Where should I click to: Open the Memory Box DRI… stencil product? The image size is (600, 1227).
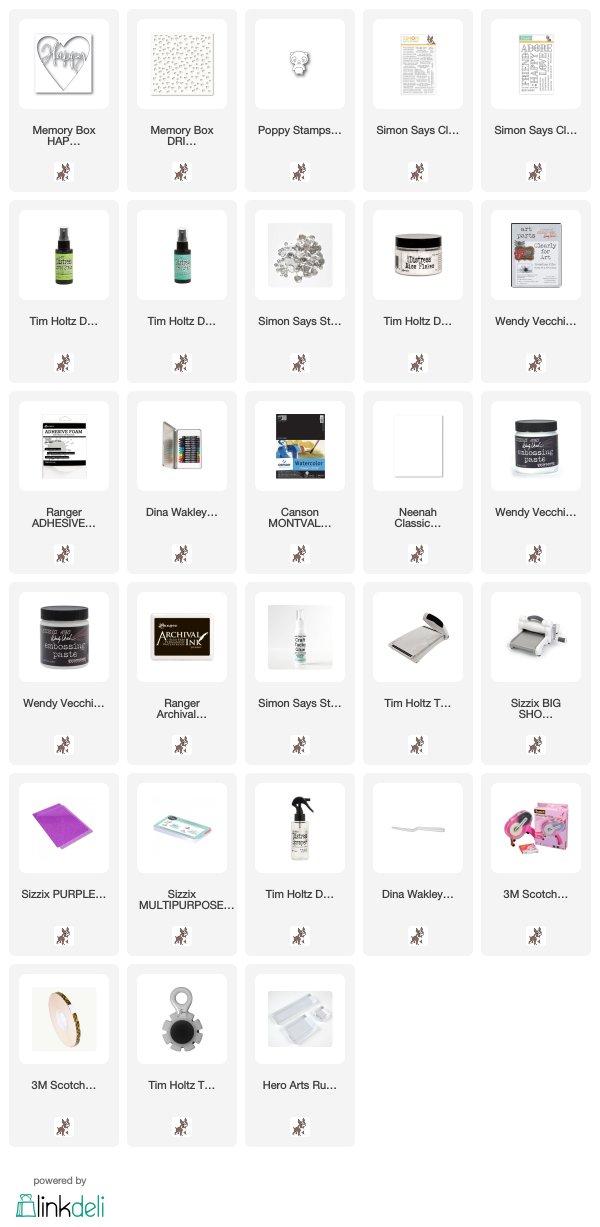182,100
